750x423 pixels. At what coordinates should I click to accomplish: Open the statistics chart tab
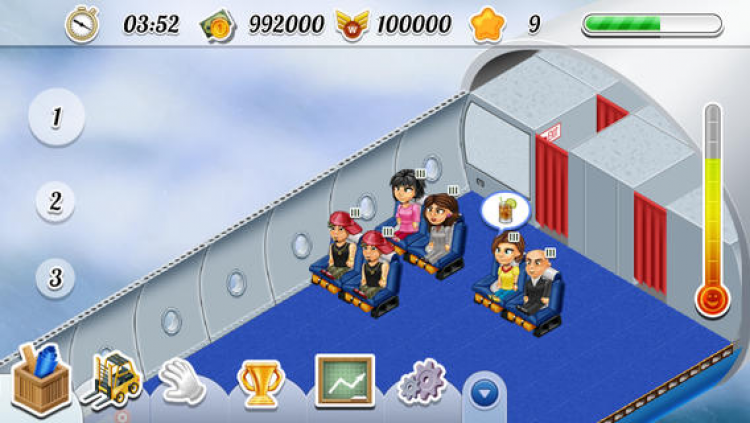[344, 380]
